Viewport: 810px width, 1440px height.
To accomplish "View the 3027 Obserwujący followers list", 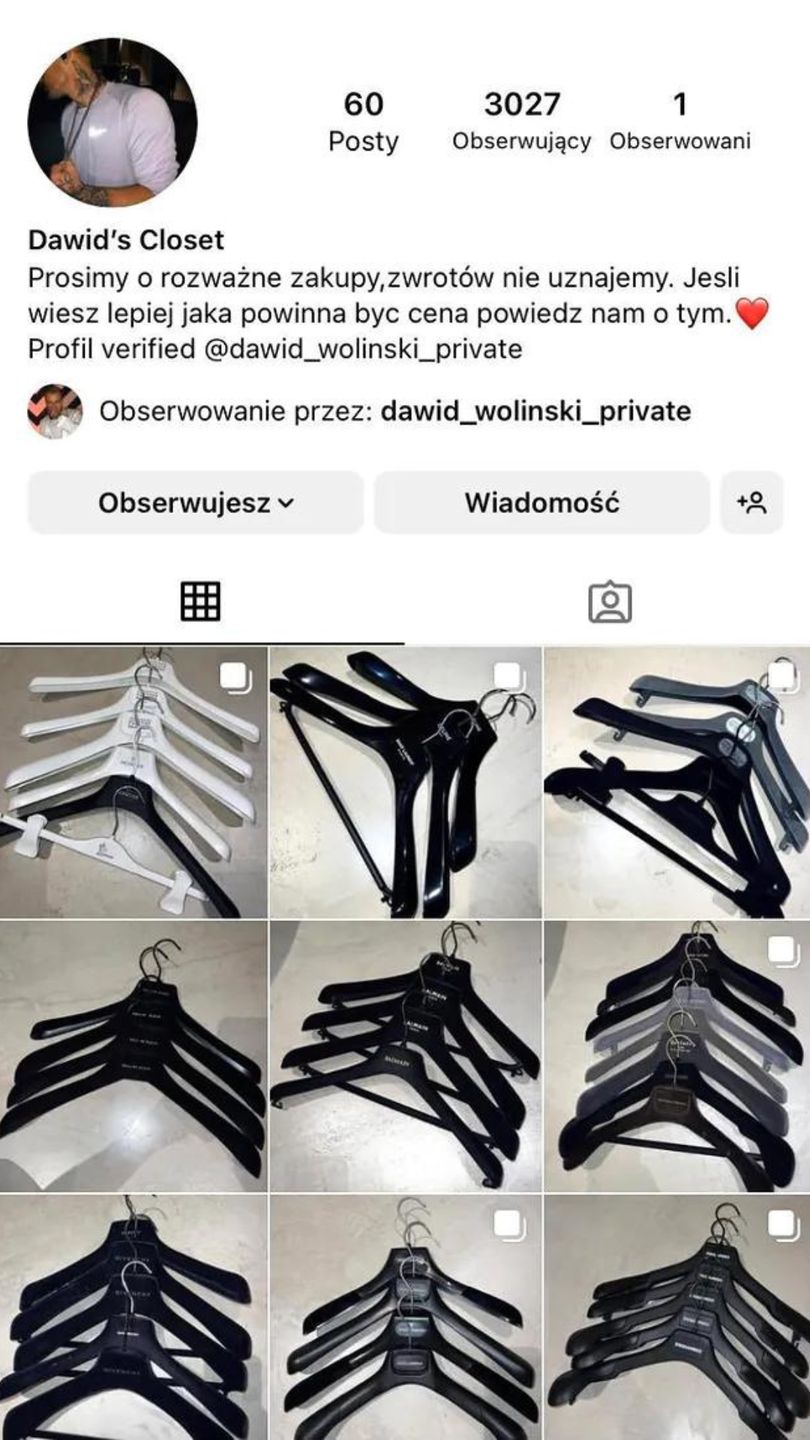I will click(x=521, y=121).
